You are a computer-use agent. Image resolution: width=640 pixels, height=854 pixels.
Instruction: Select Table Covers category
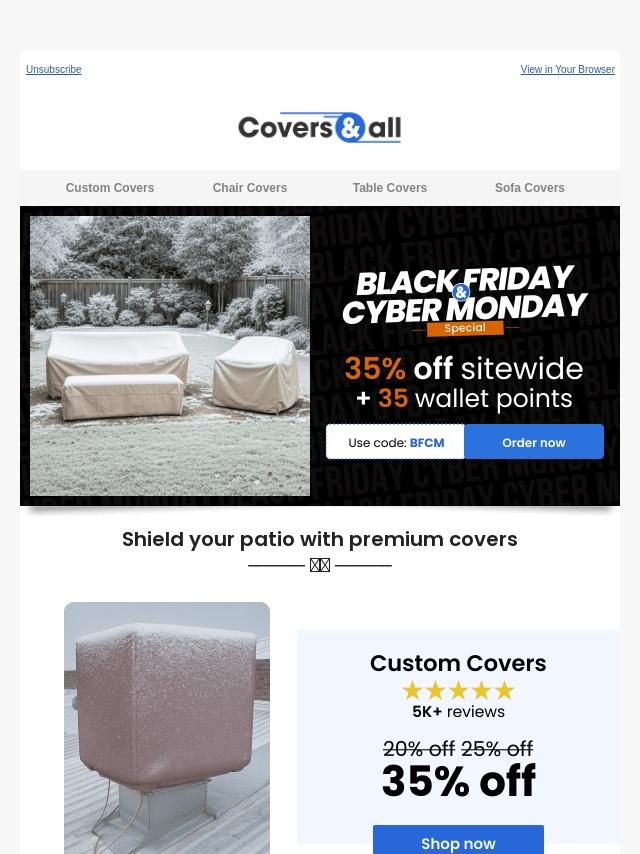tap(390, 188)
